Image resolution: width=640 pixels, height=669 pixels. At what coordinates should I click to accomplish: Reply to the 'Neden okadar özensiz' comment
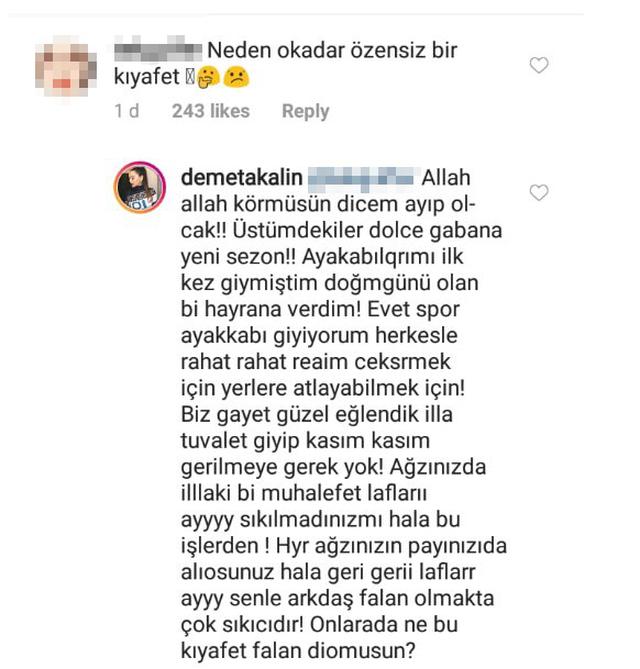305,111
